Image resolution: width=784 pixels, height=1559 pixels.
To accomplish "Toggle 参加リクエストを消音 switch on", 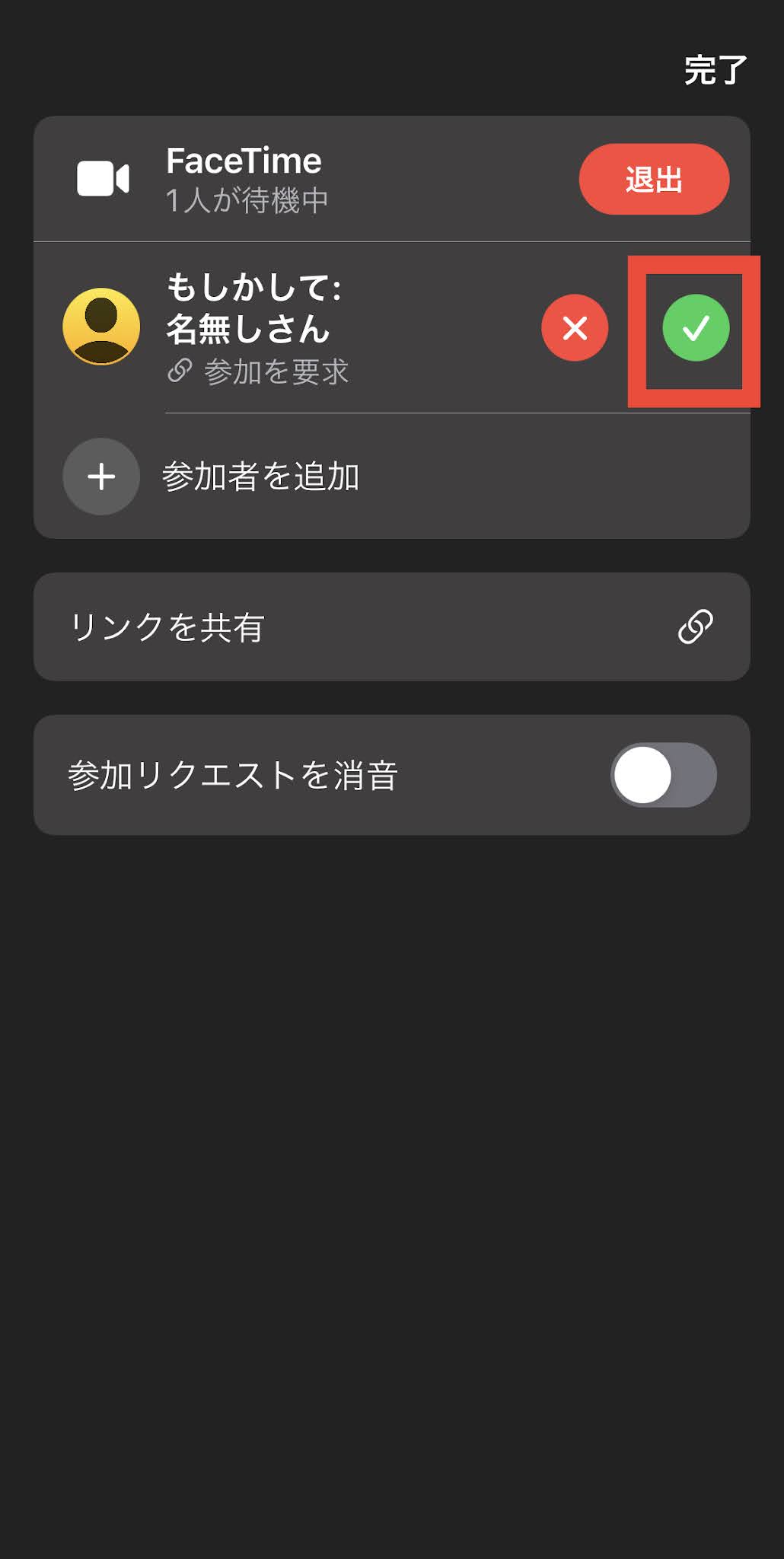I will pyautogui.click(x=663, y=775).
